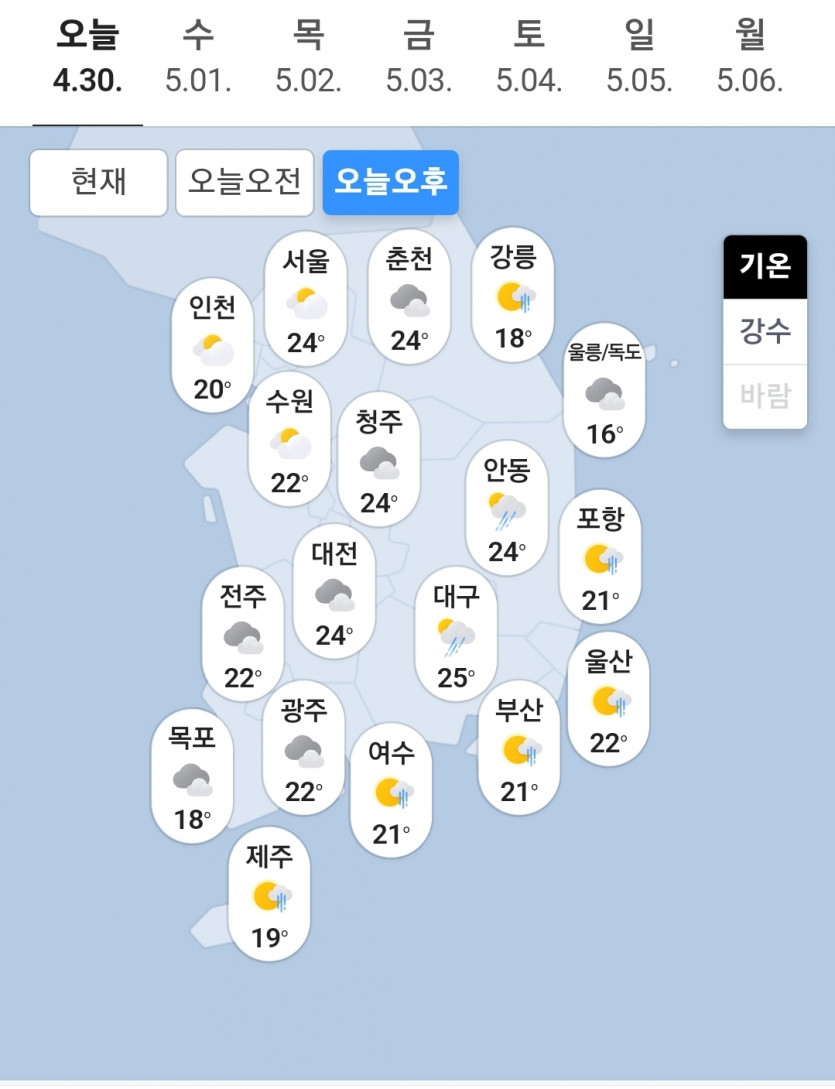The width and height of the screenshot is (835, 1089).
Task: View the 토 5.04. forecast
Action: (529, 58)
